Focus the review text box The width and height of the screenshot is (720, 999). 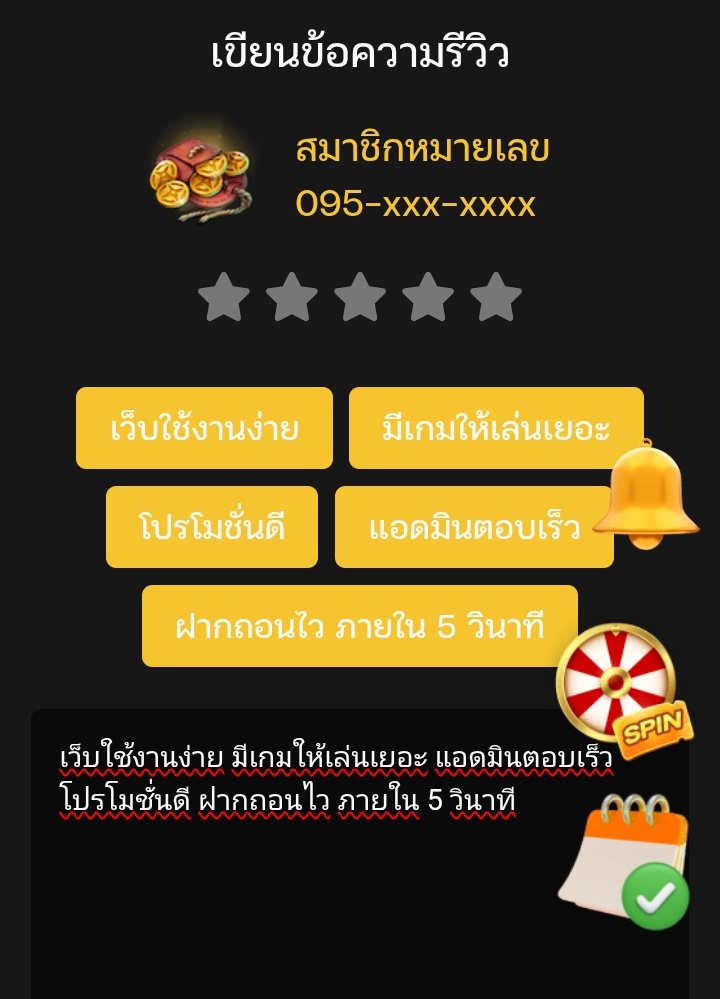(300, 900)
